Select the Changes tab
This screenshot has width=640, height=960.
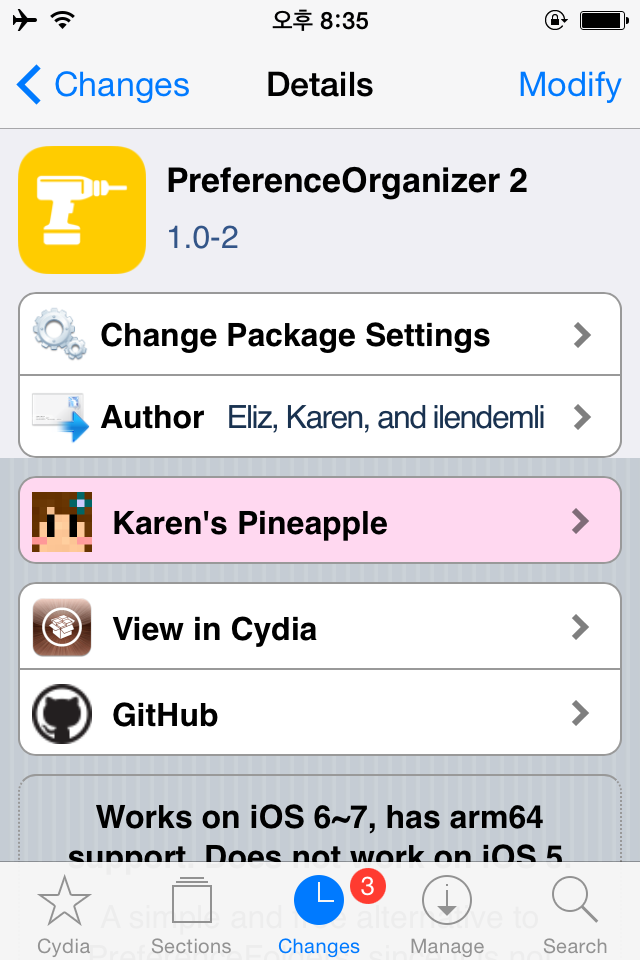click(x=319, y=914)
